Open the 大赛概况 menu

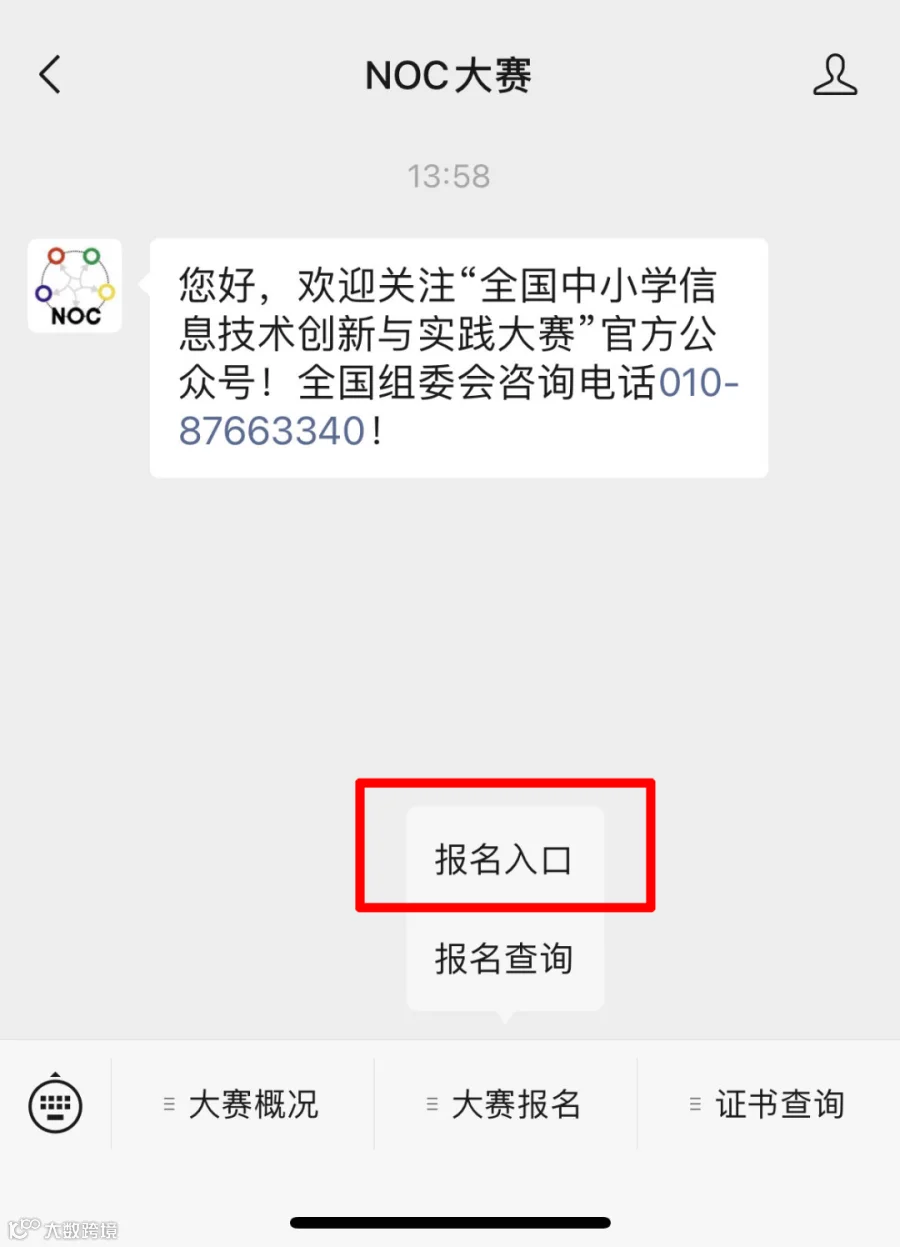(242, 1104)
